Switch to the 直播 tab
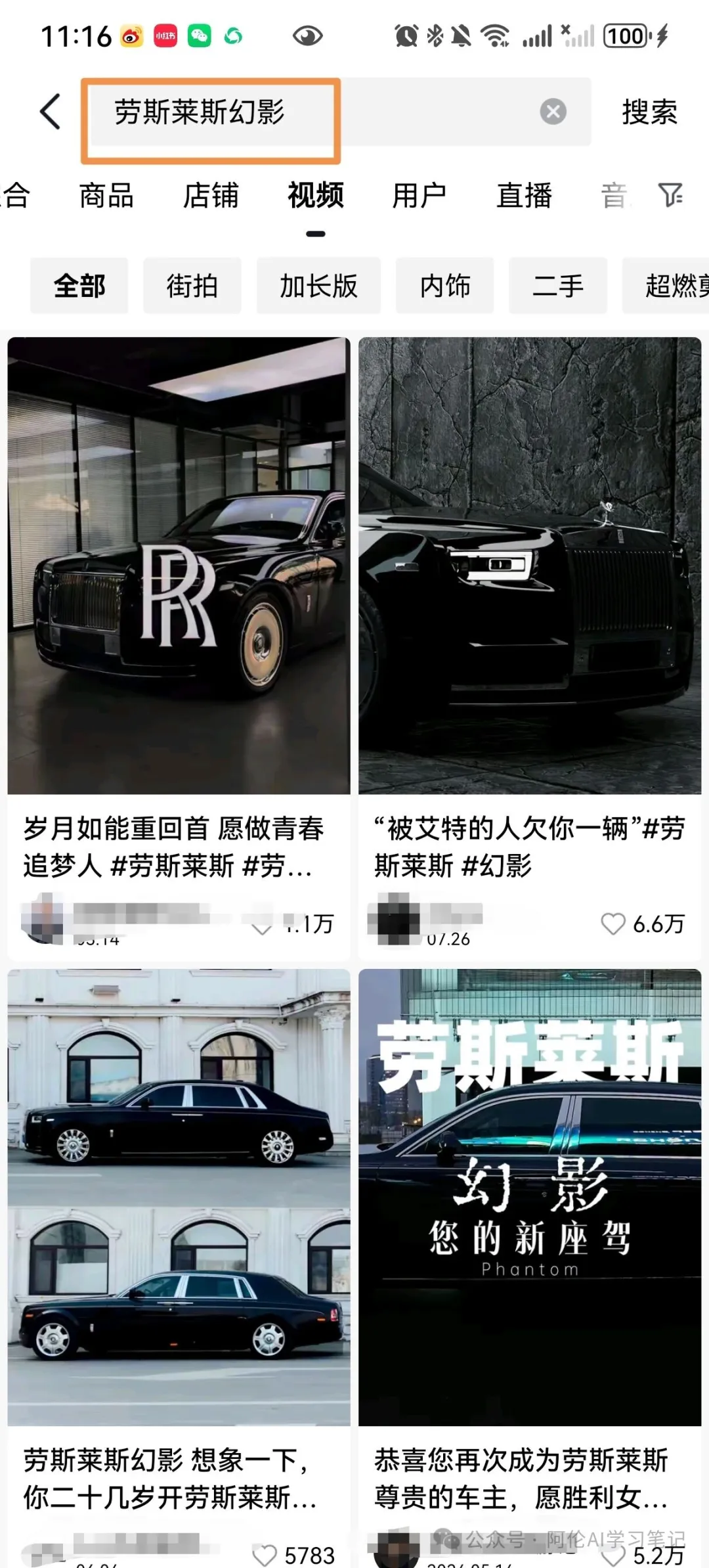The height and width of the screenshot is (1568, 709). (524, 196)
